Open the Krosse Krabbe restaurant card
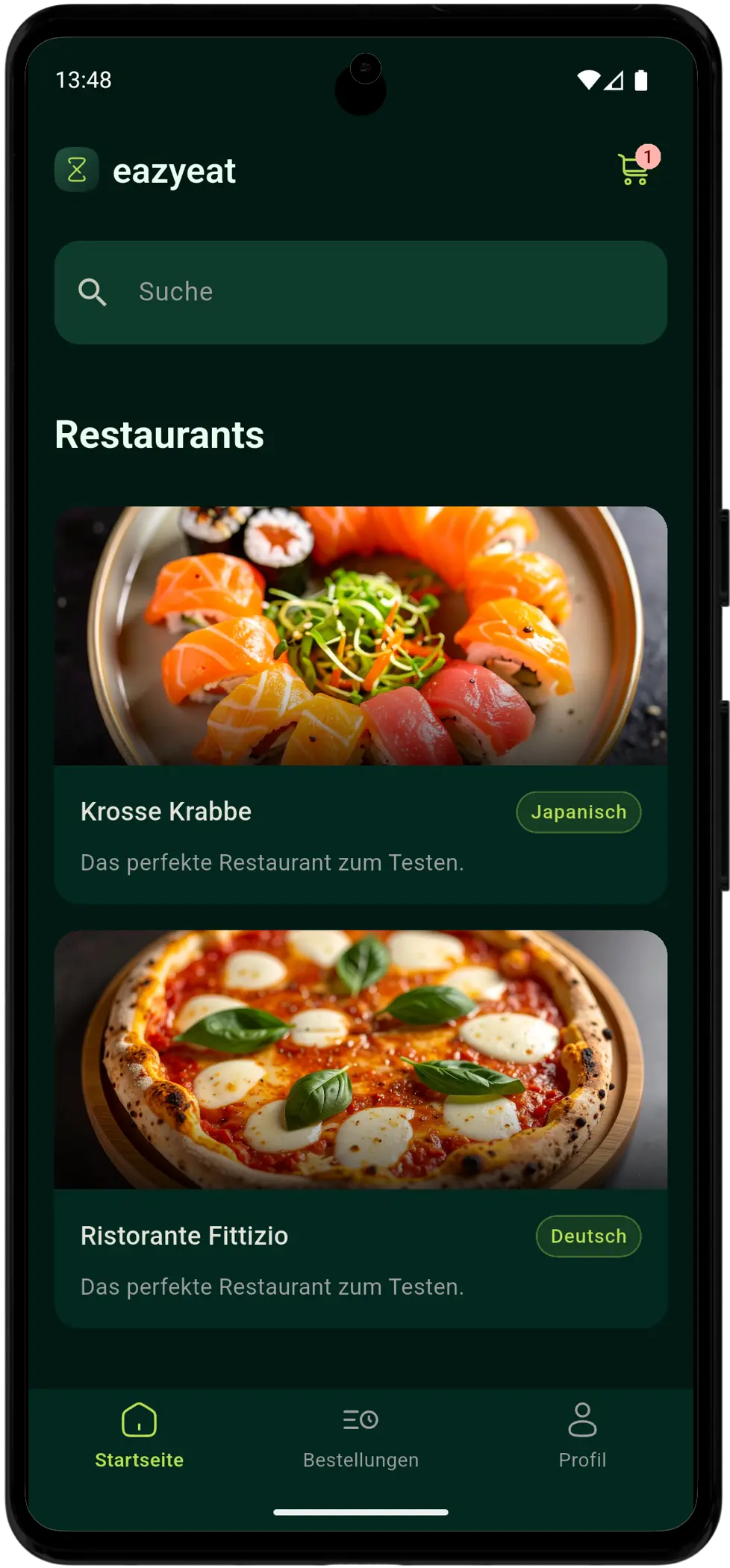Viewport: 730px width, 1568px height. (x=361, y=703)
